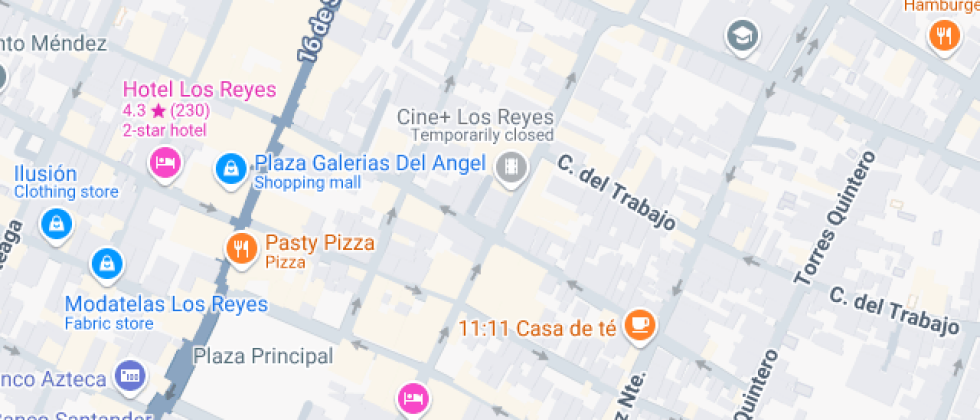Open Hotel Los Reyes map pin
This screenshot has width=980, height=420.
165,162
